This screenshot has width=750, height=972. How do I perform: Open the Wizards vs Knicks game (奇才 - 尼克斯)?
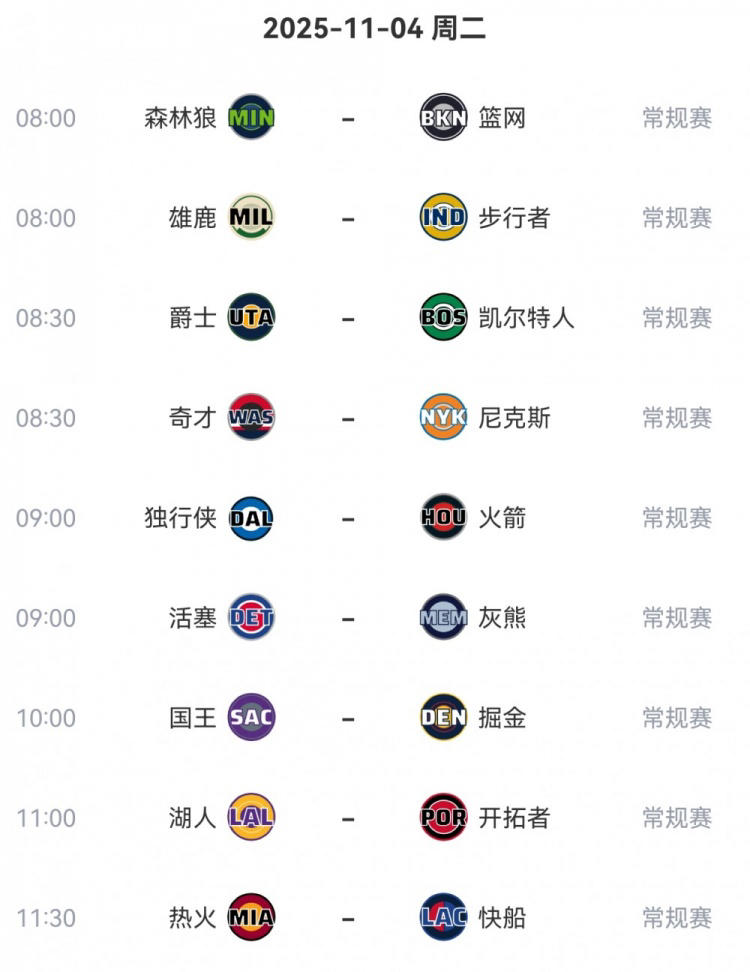pyautogui.click(x=348, y=418)
